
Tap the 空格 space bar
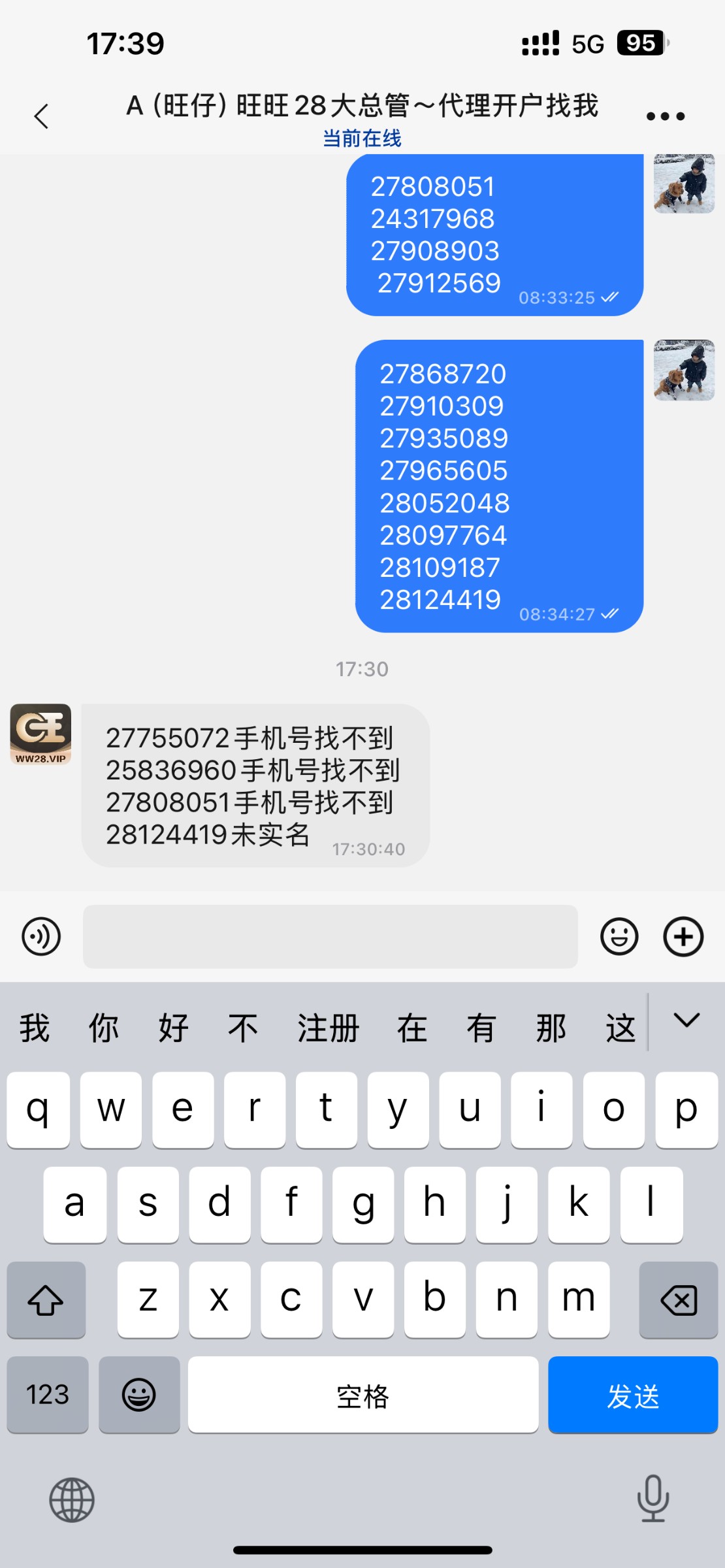(x=362, y=1395)
